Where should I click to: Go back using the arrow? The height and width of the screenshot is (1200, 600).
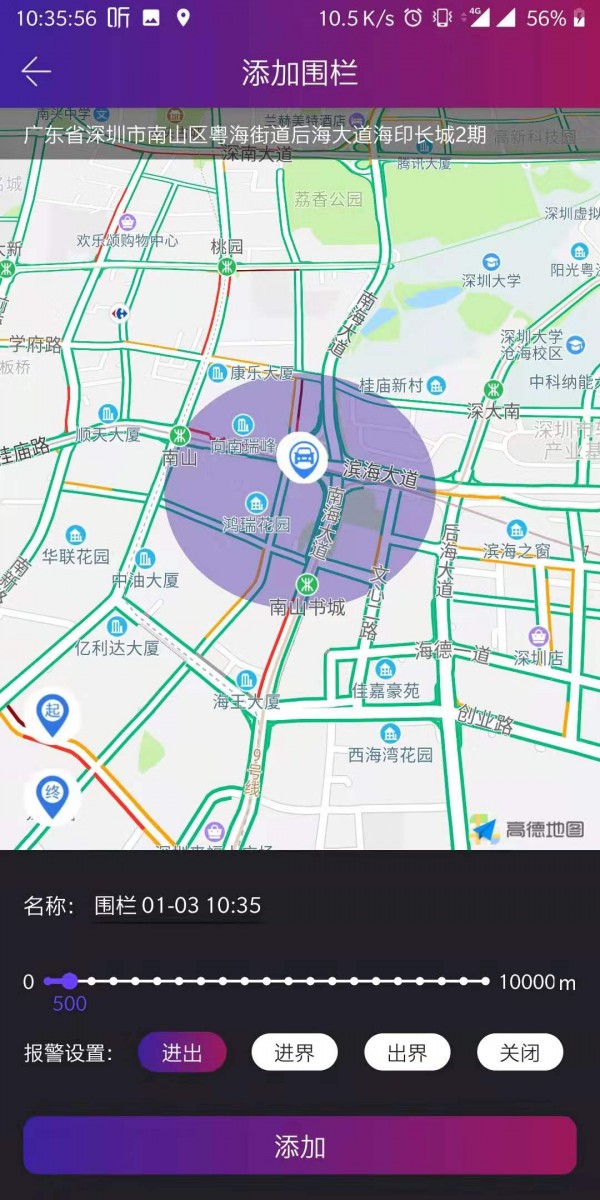pyautogui.click(x=37, y=72)
